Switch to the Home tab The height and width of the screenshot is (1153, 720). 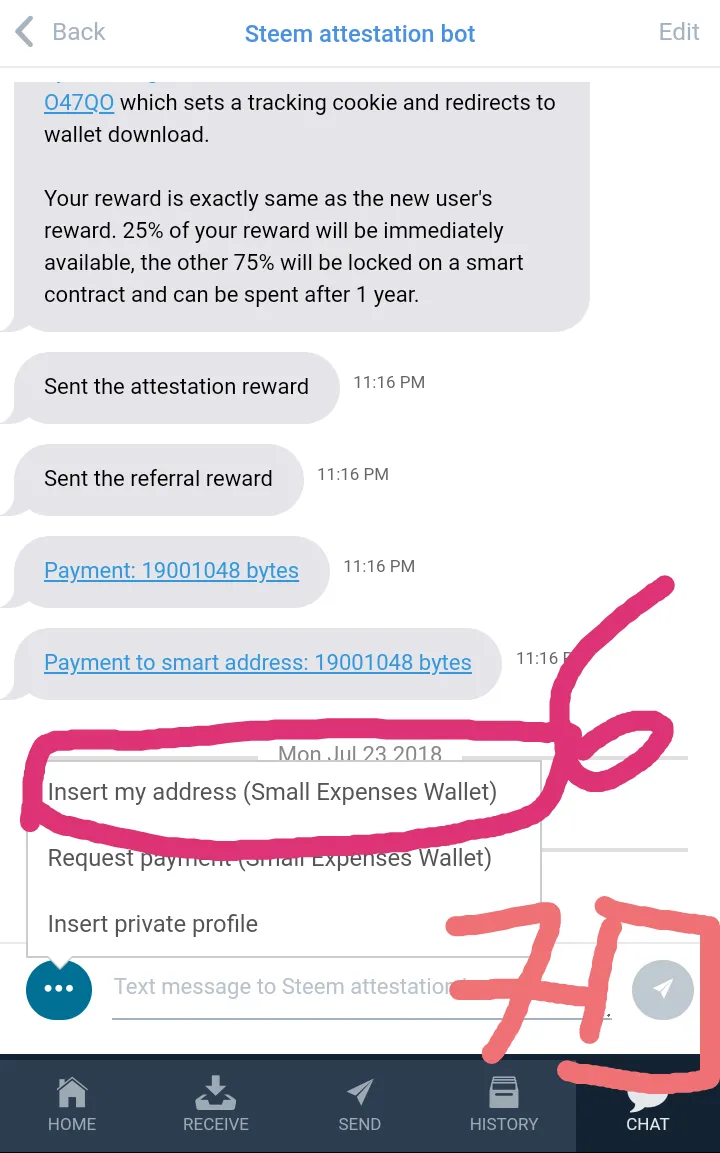coord(72,1104)
